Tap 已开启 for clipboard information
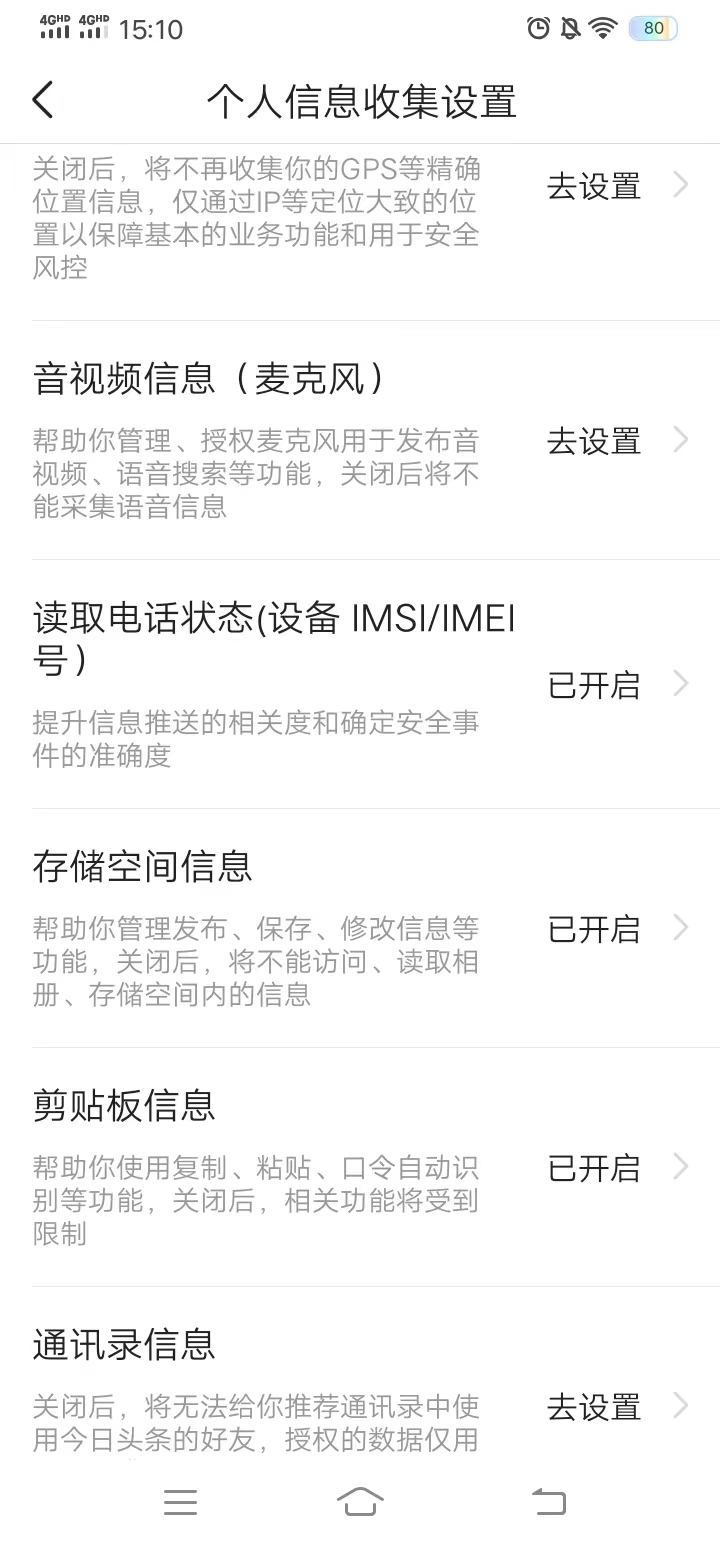720x1544 pixels. (593, 1167)
